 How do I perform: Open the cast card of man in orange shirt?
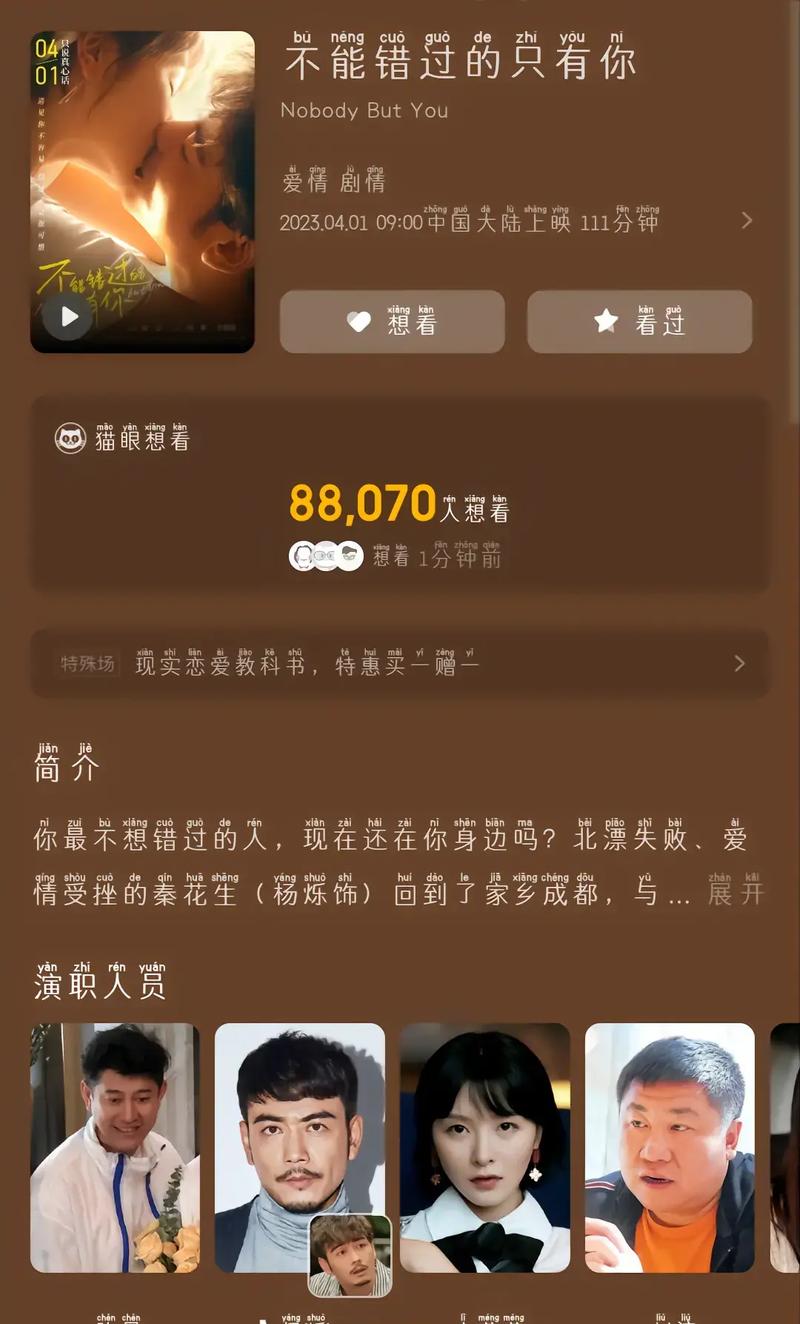click(x=670, y=1148)
